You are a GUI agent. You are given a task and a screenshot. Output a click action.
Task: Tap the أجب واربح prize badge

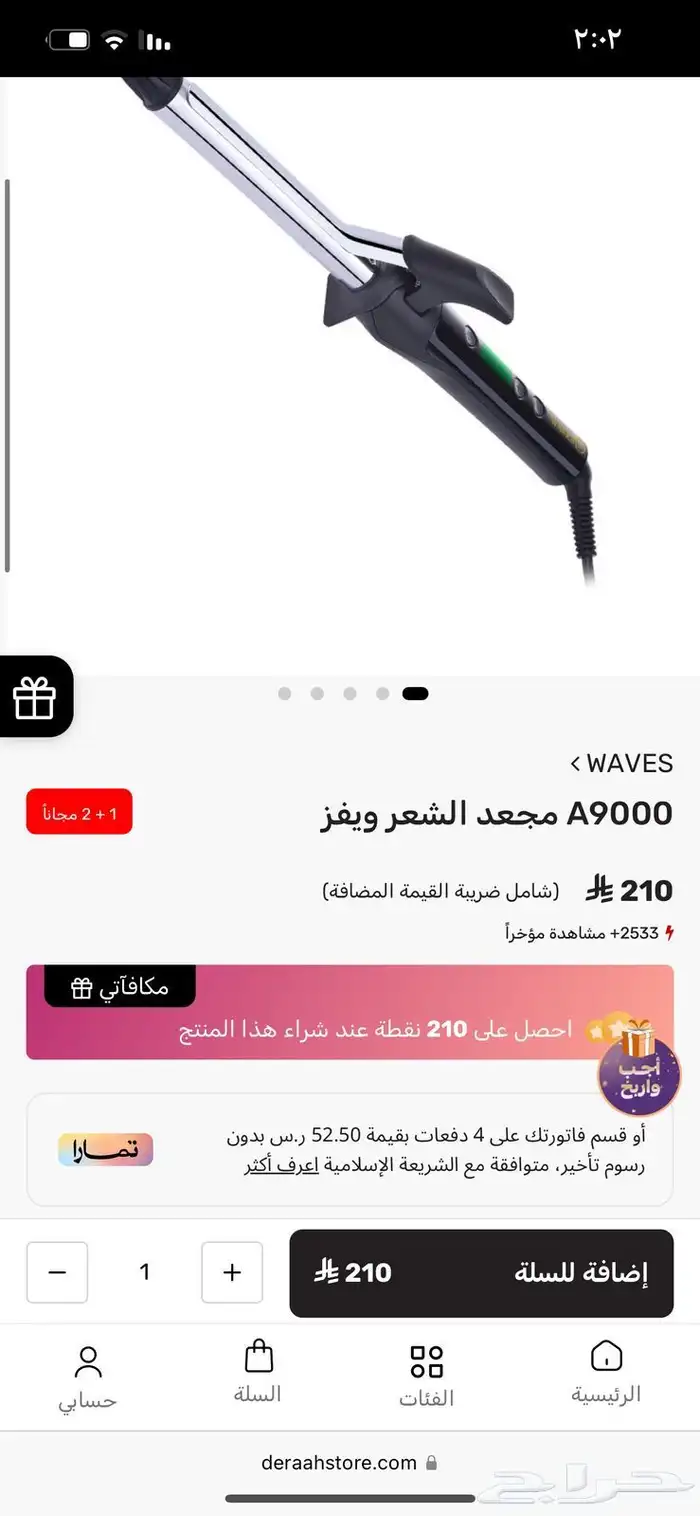638,1073
